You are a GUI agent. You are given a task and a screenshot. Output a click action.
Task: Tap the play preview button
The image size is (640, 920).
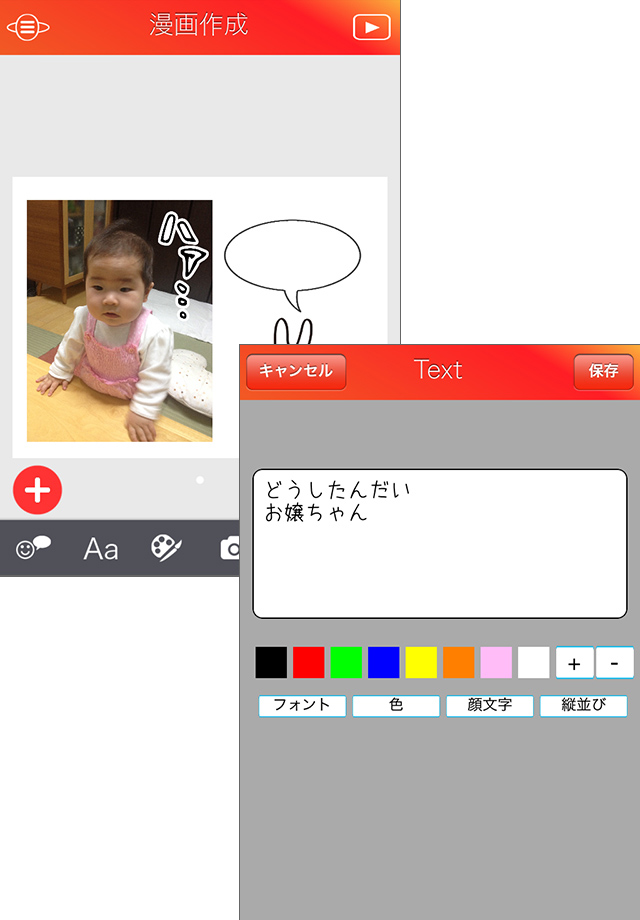(371, 28)
